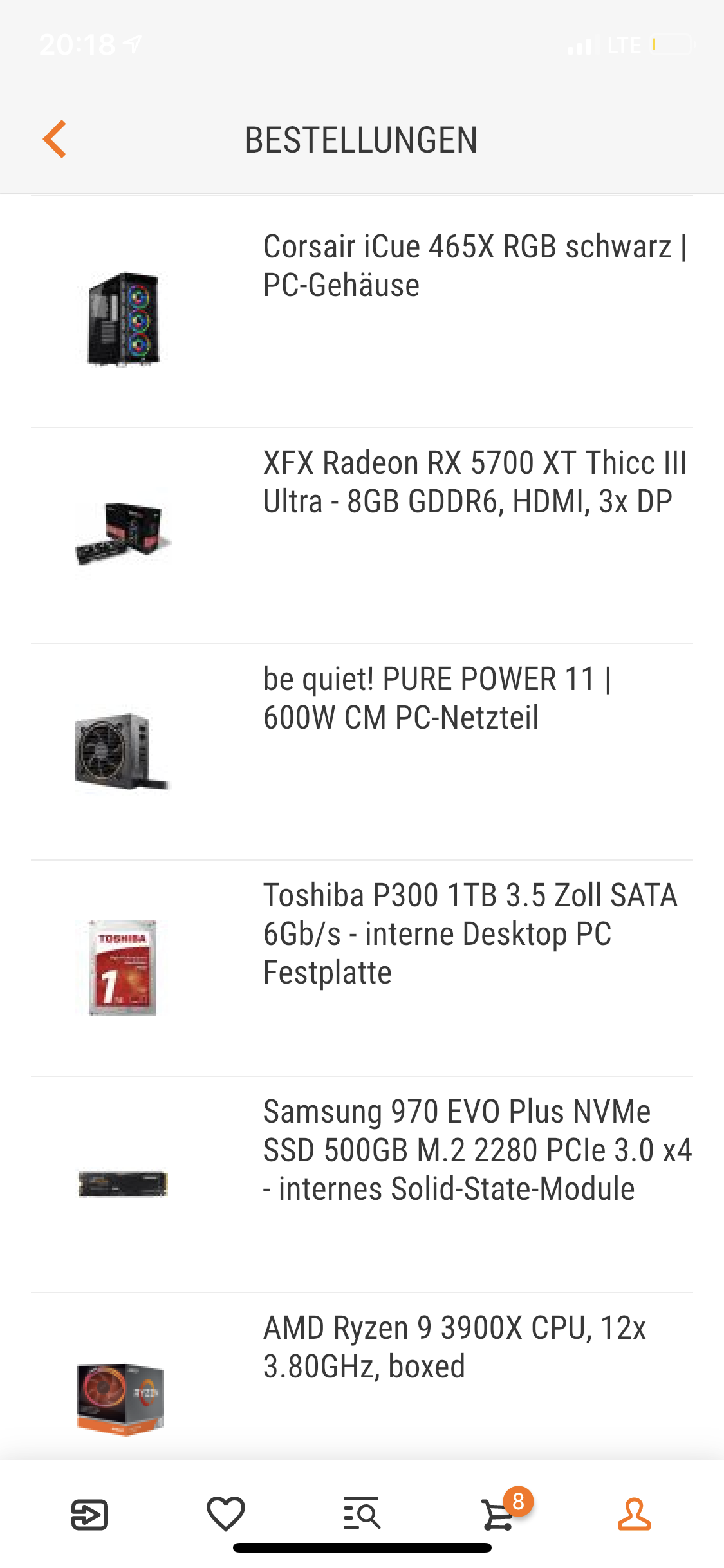
Task: View the Samsung 970 EVO Plus SSD item
Action: pyautogui.click(x=476, y=1150)
